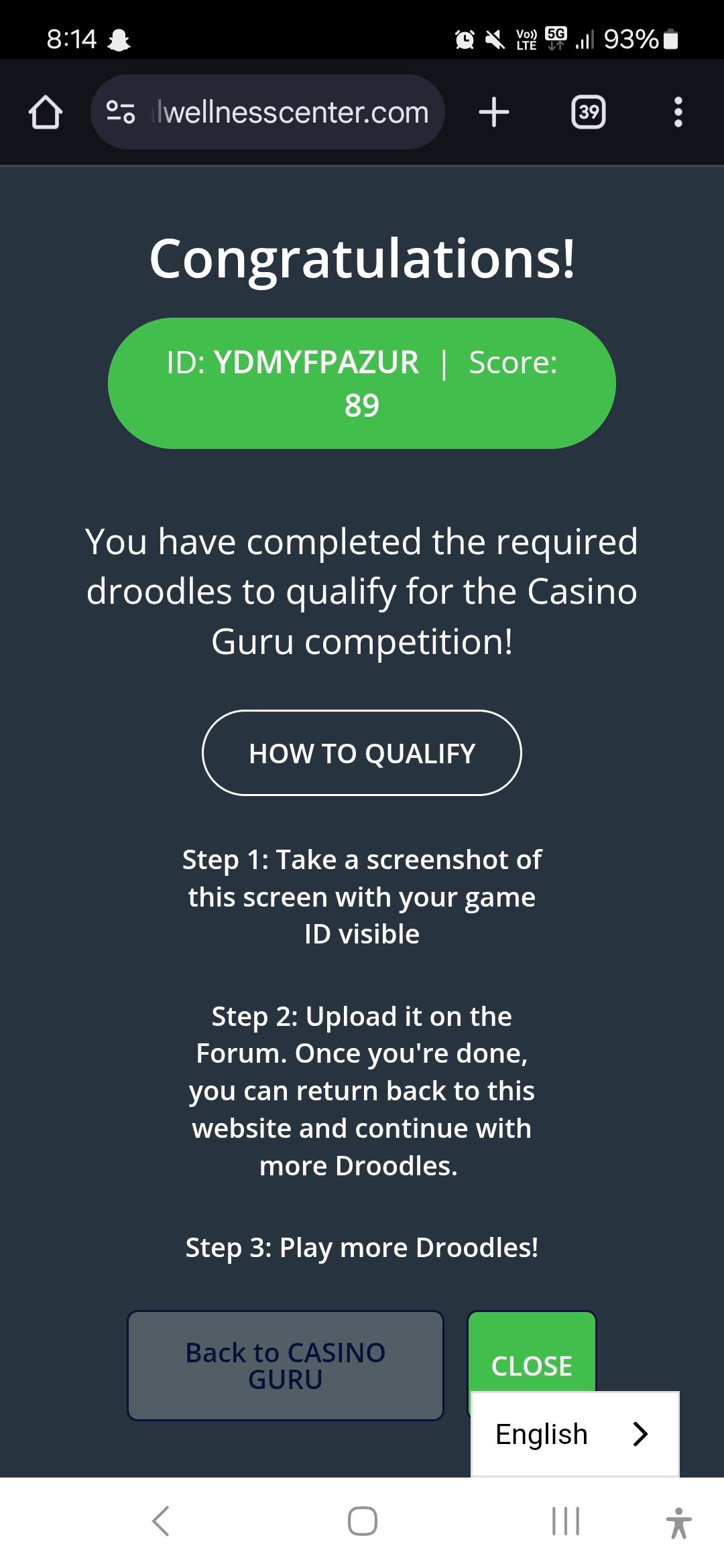This screenshot has width=724, height=1568.
Task: Go to the browser home page
Action: click(46, 112)
